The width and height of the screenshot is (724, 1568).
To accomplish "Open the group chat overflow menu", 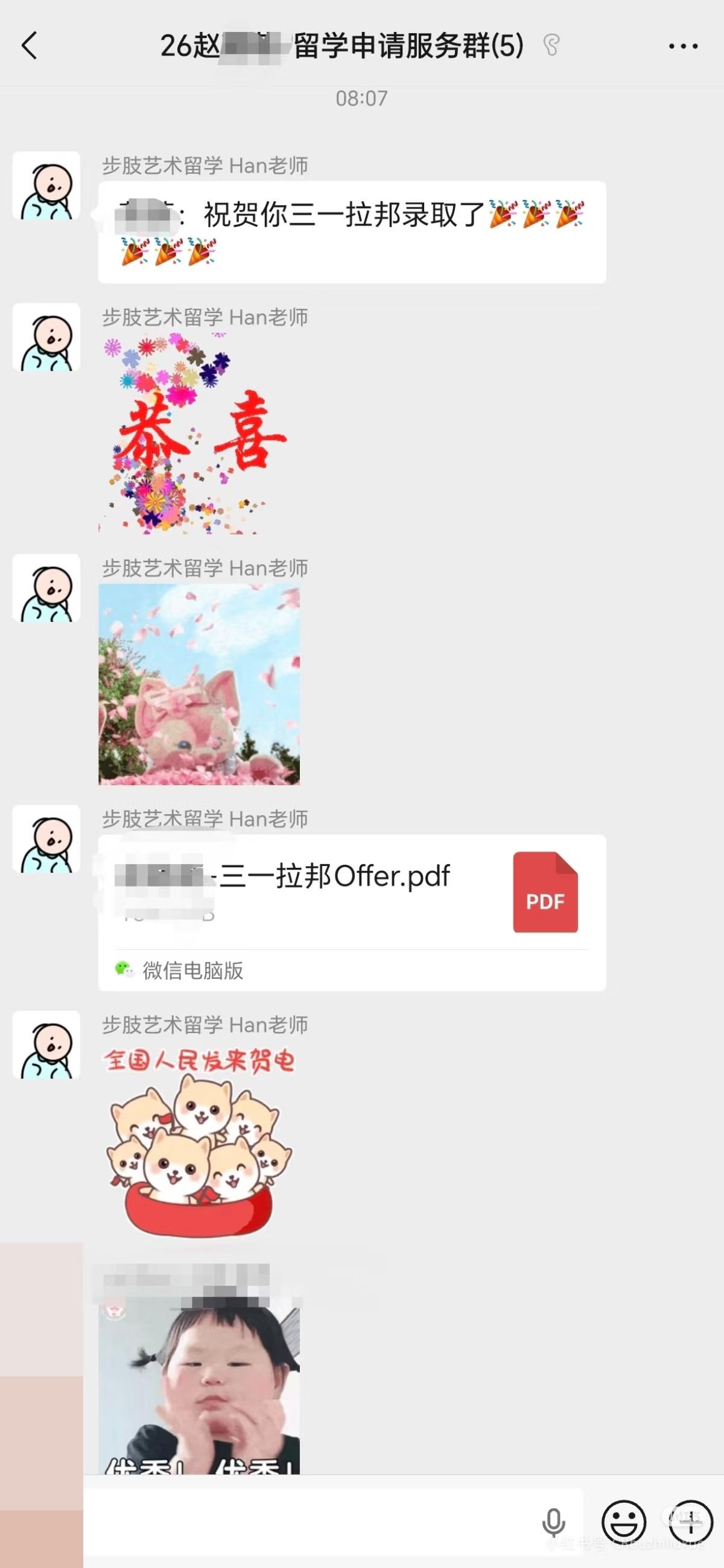I will [x=682, y=46].
